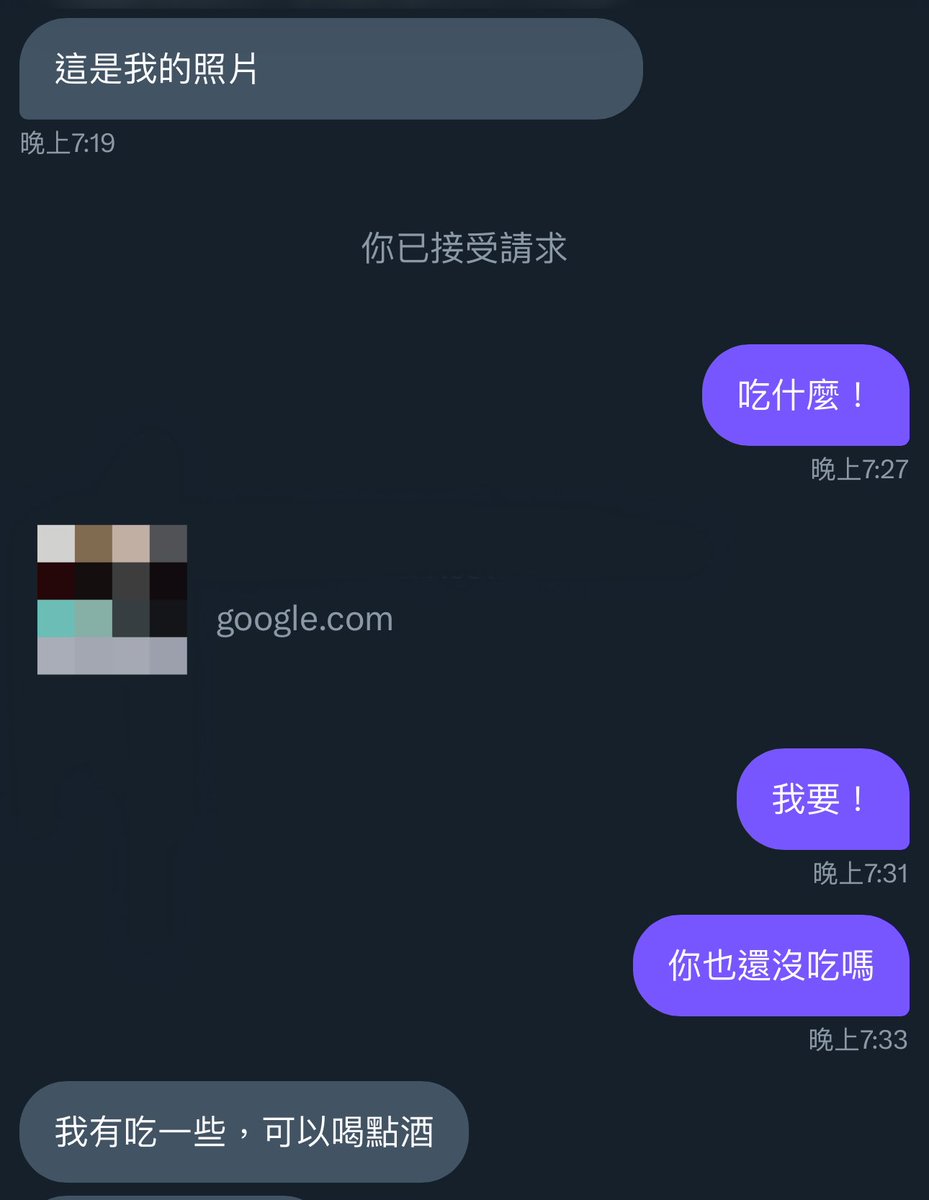This screenshot has height=1200, width=929.
Task: Select the purple bubble saying 我要！
Action: [823, 799]
